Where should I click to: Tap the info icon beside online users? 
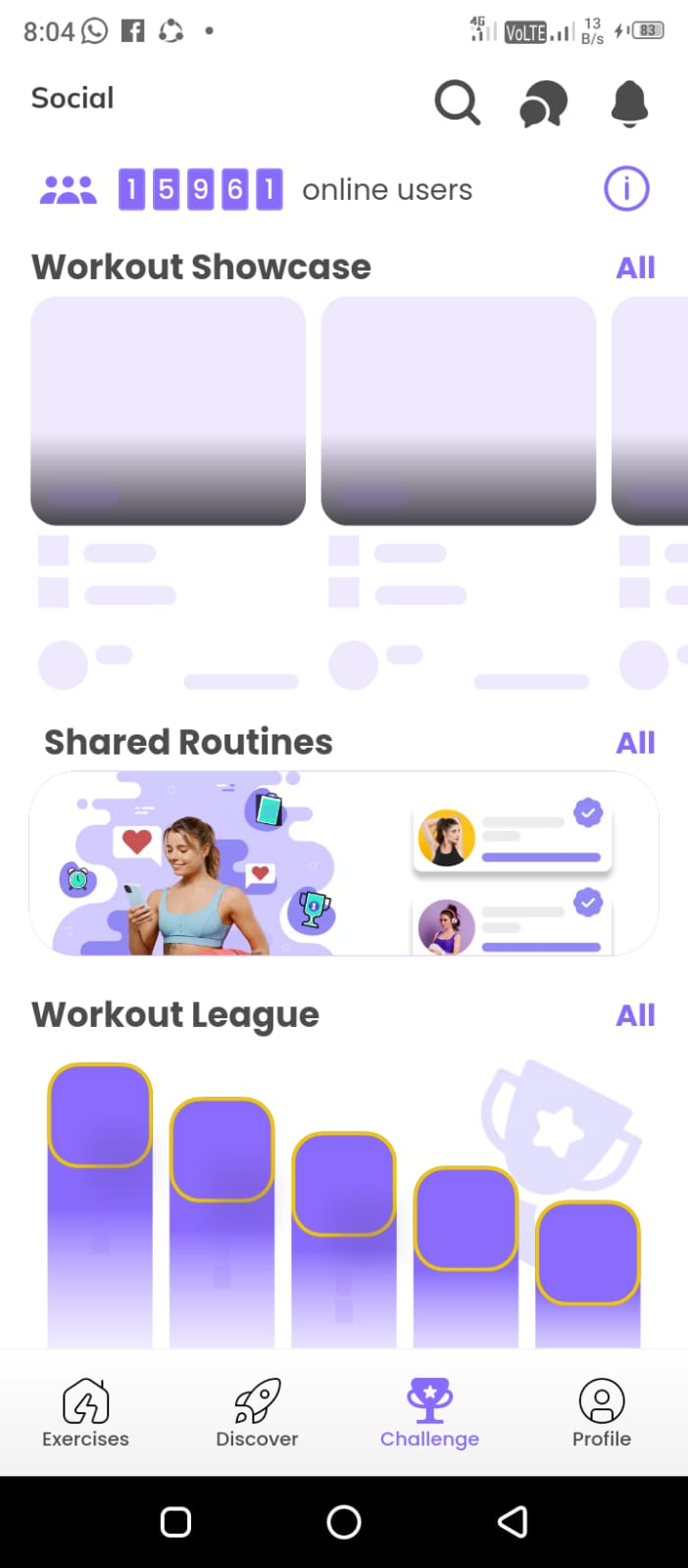point(626,188)
